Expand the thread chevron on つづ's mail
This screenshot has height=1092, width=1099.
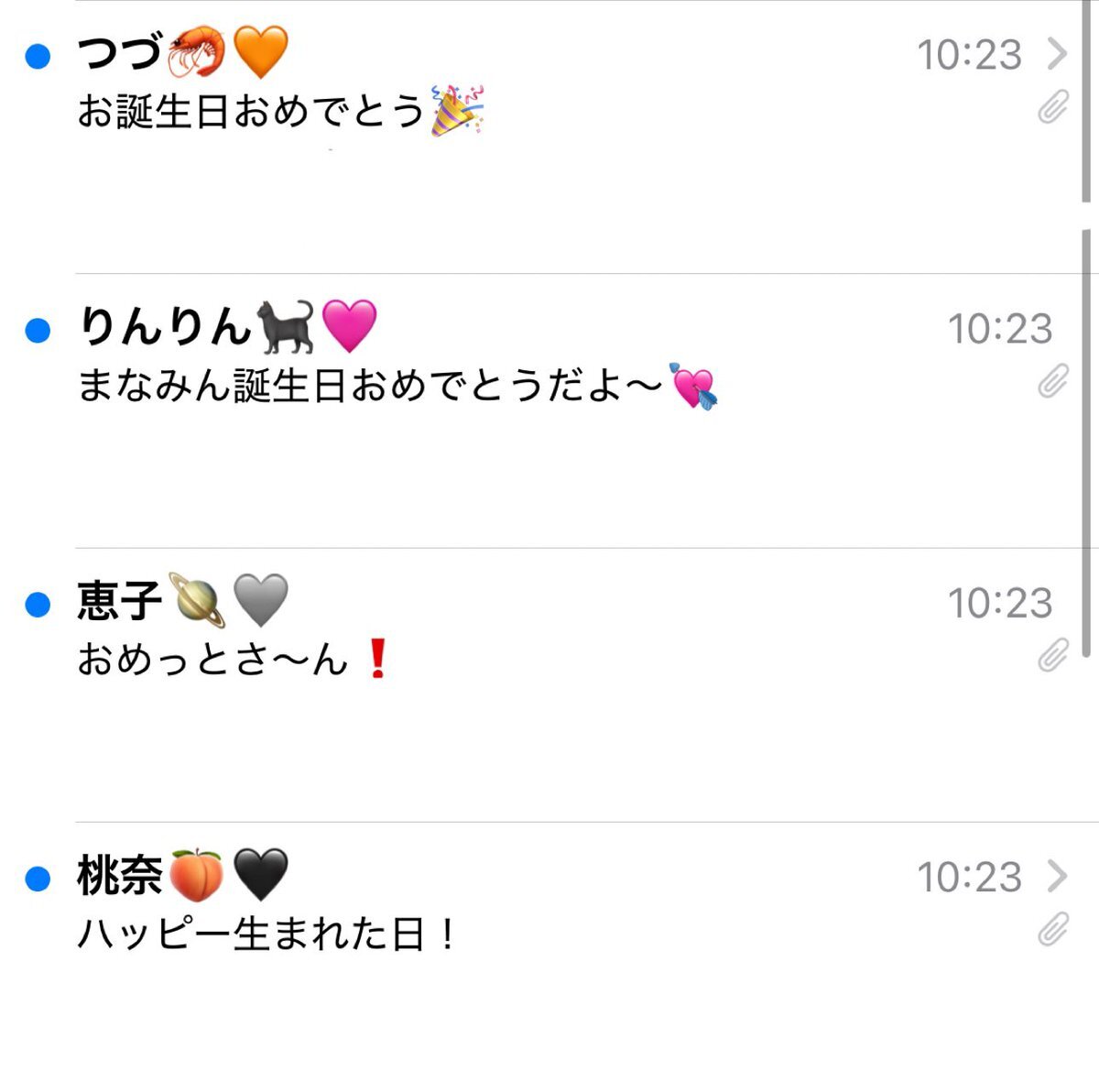tap(1057, 54)
